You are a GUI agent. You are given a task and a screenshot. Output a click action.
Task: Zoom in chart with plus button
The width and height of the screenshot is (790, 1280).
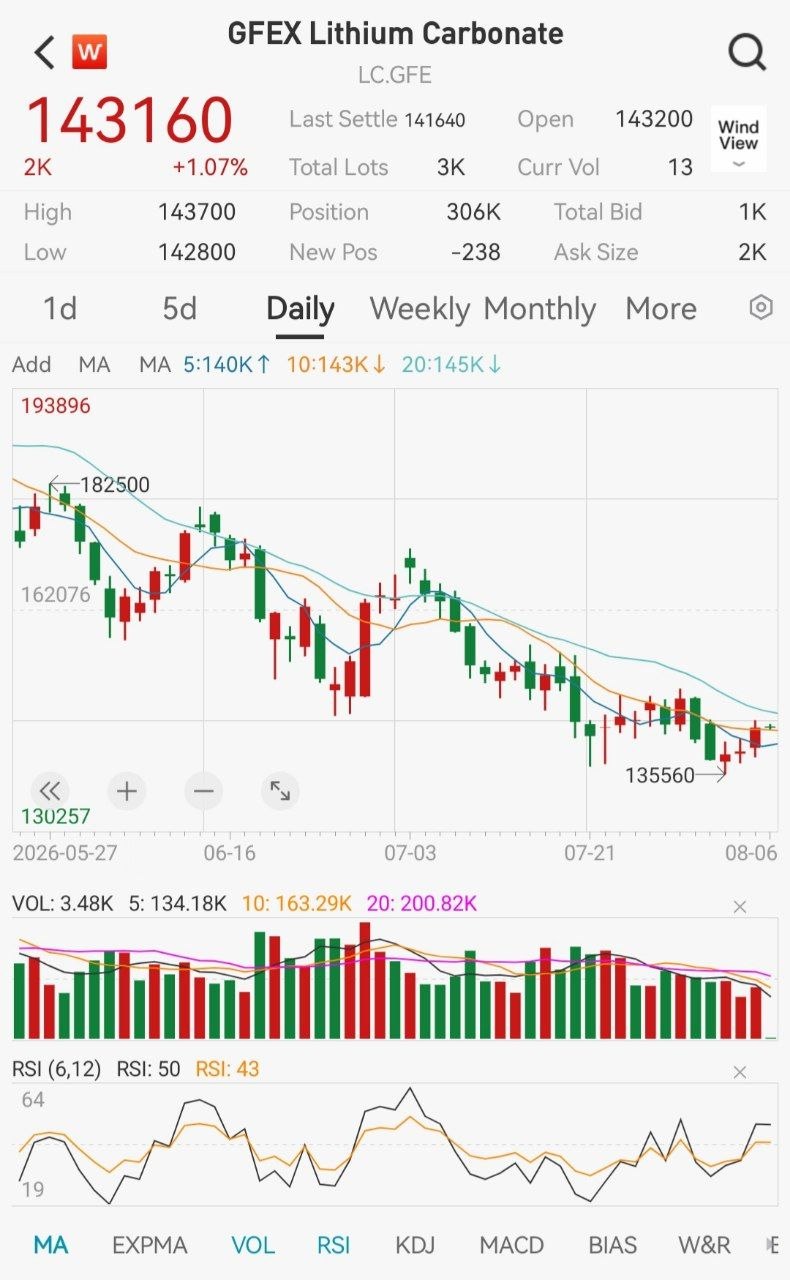[126, 792]
